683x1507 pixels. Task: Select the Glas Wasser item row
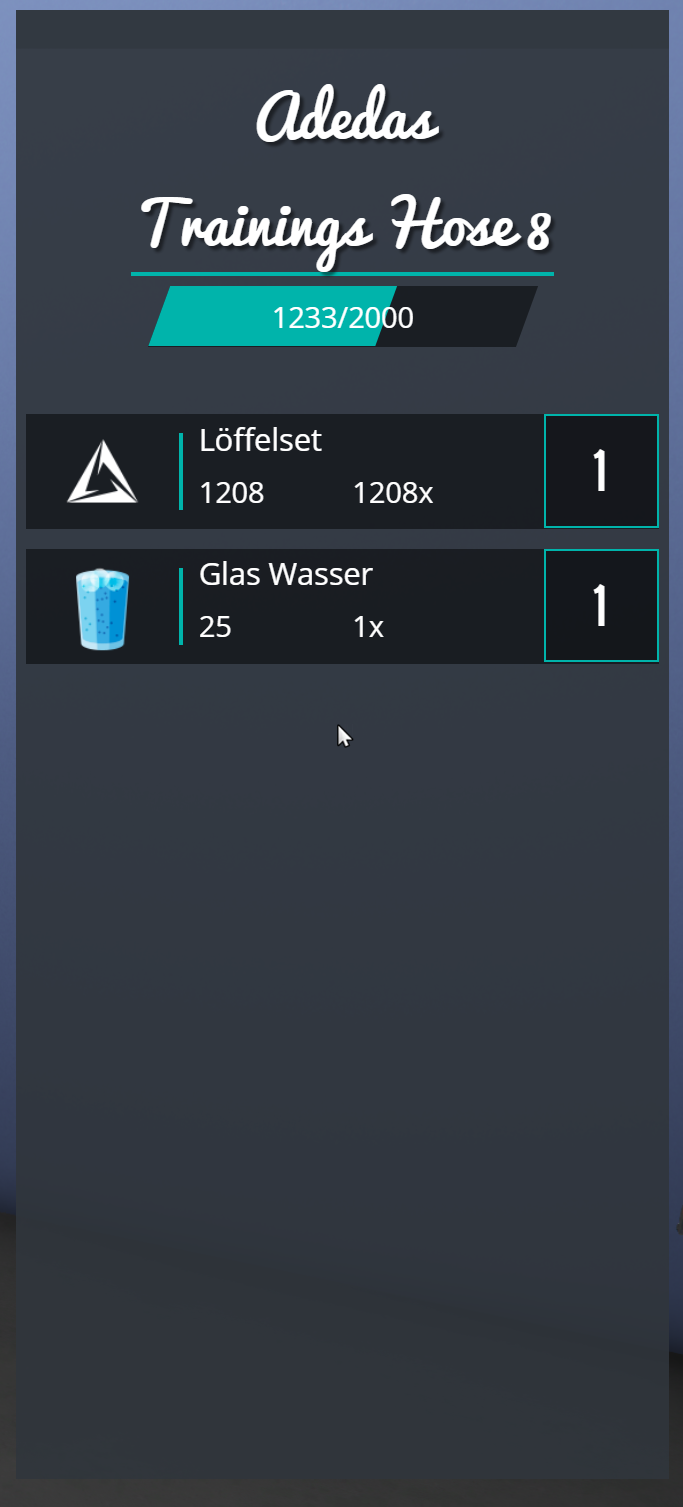coord(285,606)
